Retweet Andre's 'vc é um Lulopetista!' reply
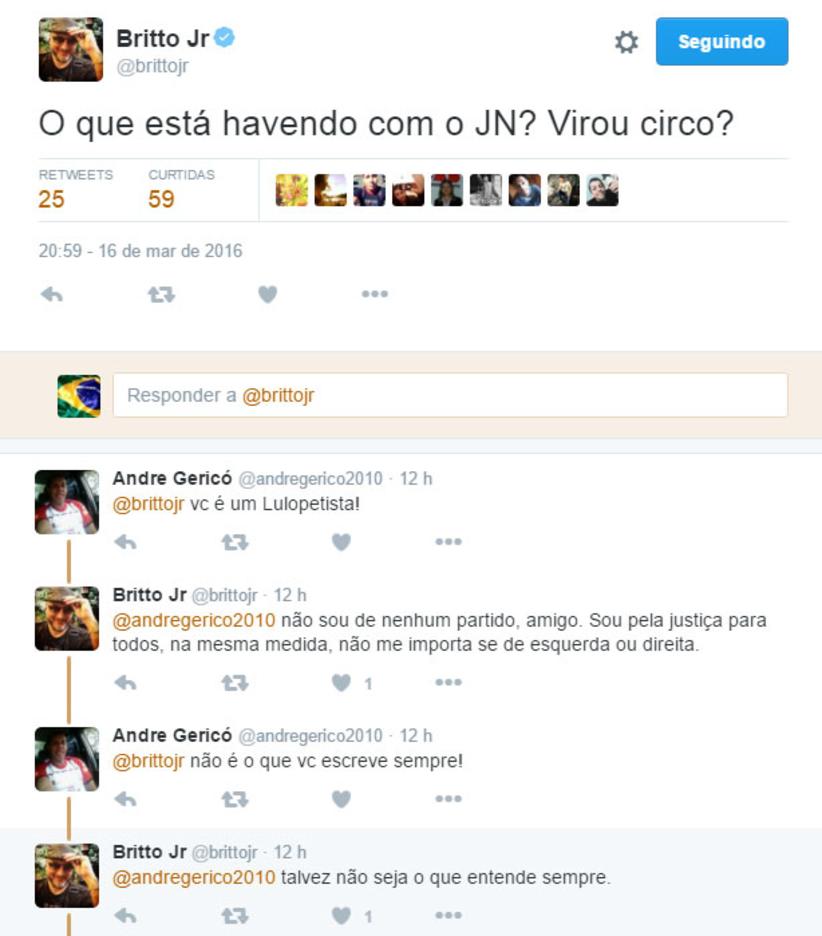The height and width of the screenshot is (936, 822). [x=234, y=542]
